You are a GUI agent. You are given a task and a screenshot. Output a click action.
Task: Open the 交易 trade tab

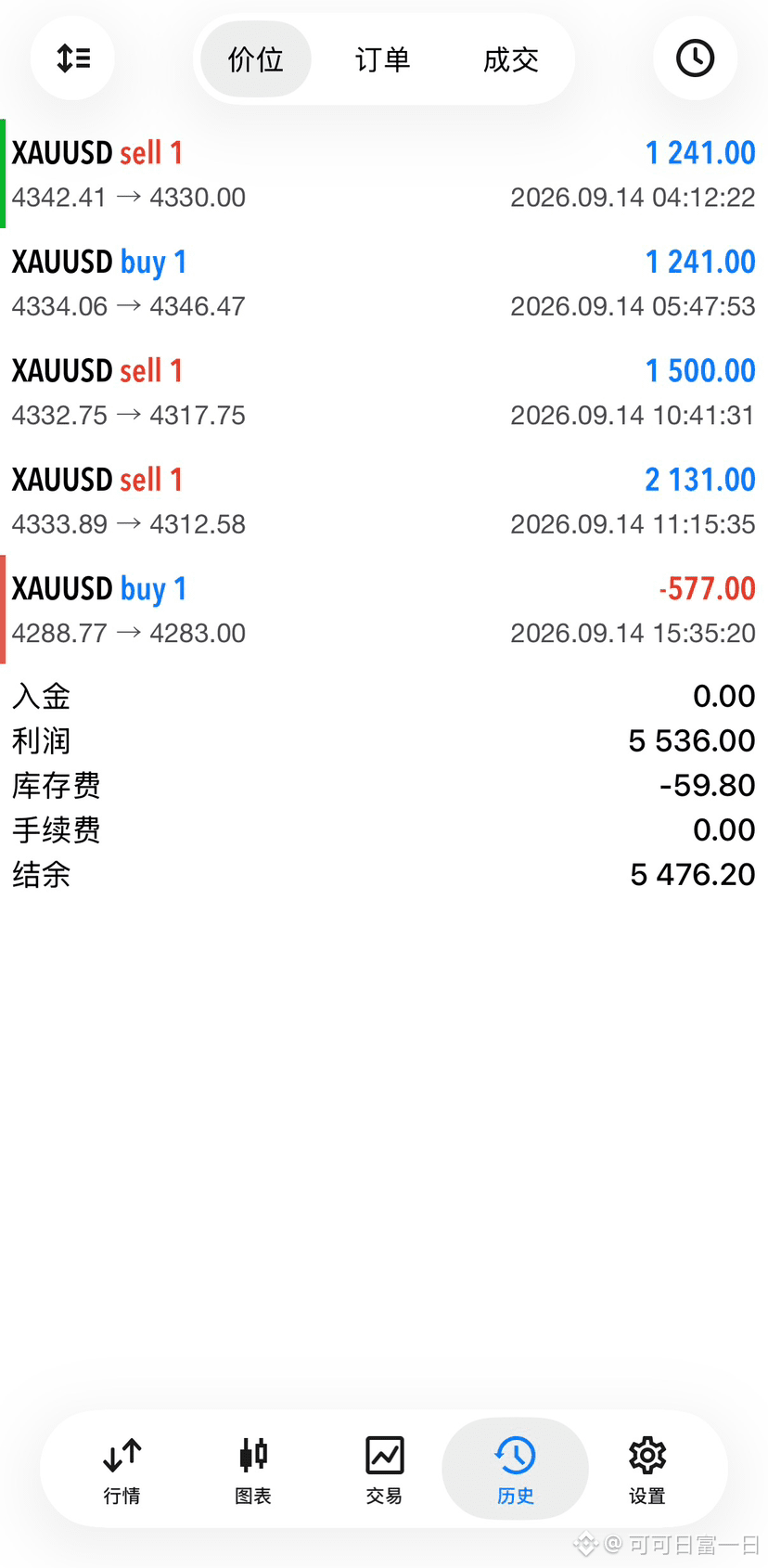(x=384, y=1470)
